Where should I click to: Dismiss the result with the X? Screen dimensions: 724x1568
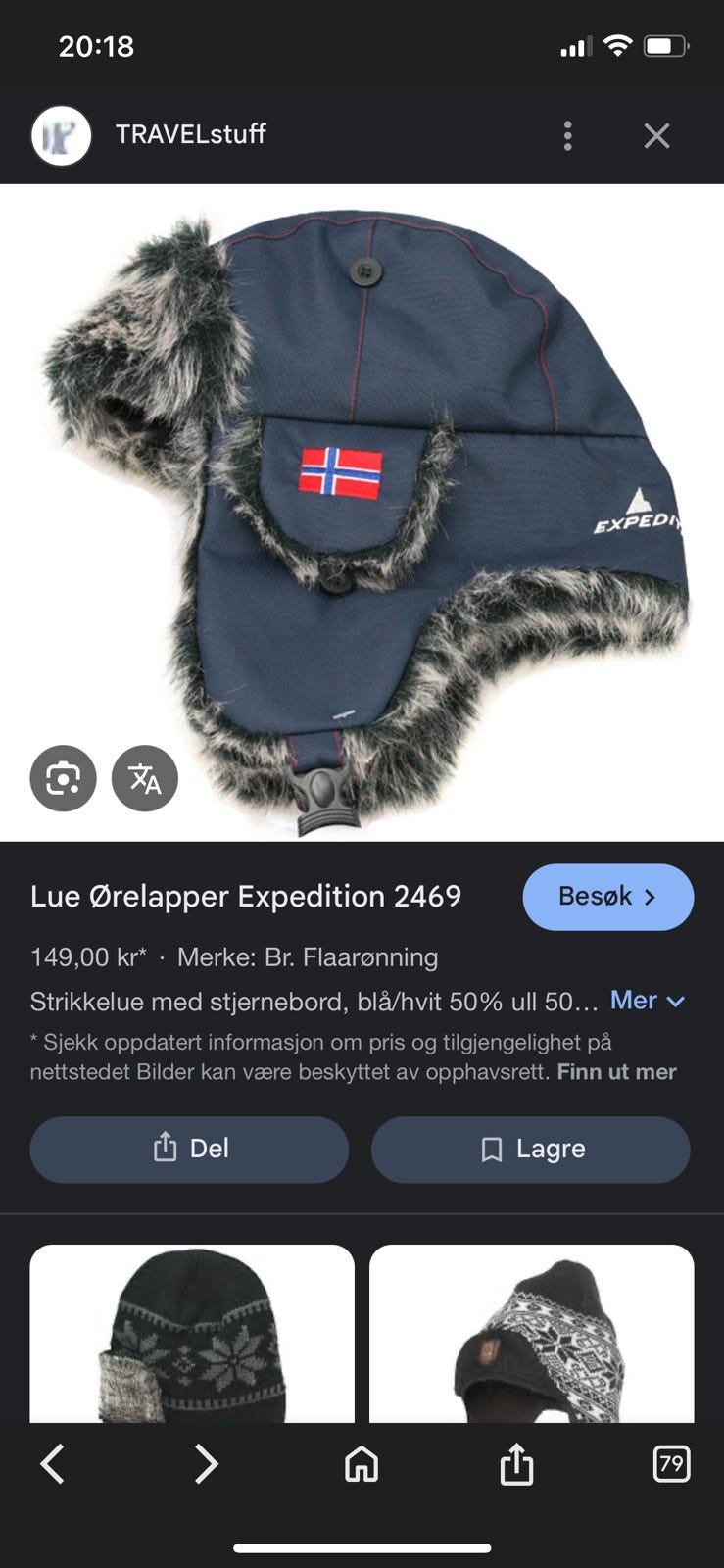656,135
